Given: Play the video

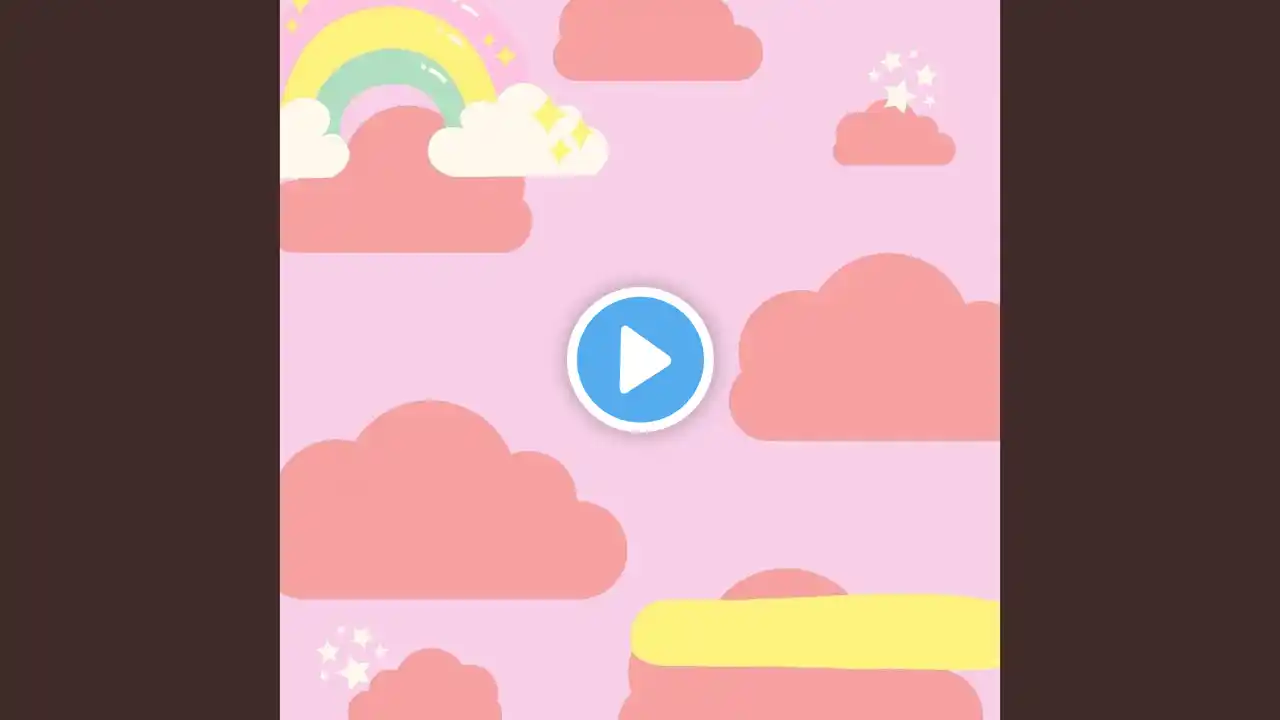Looking at the screenshot, I should click(640, 359).
